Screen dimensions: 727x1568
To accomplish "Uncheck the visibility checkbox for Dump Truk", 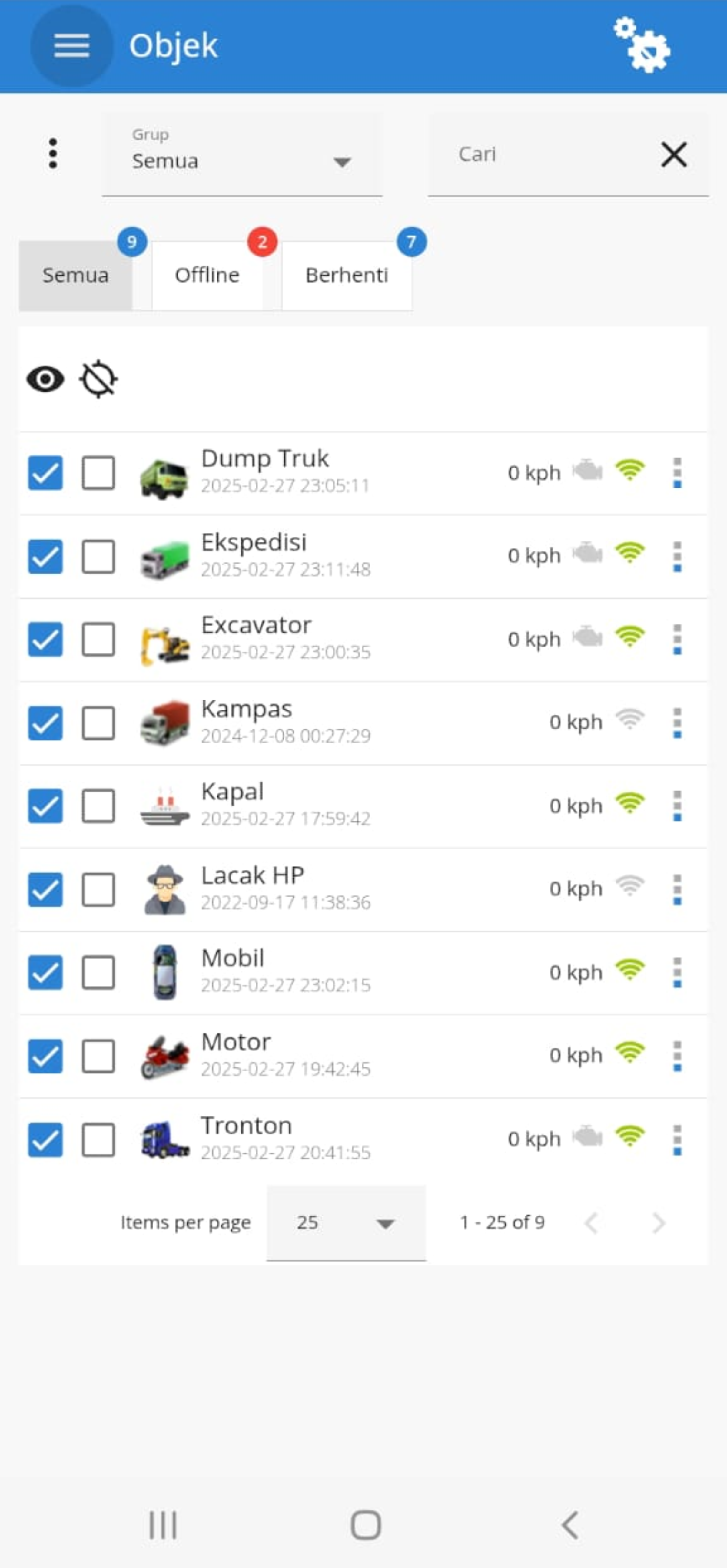I will point(46,473).
